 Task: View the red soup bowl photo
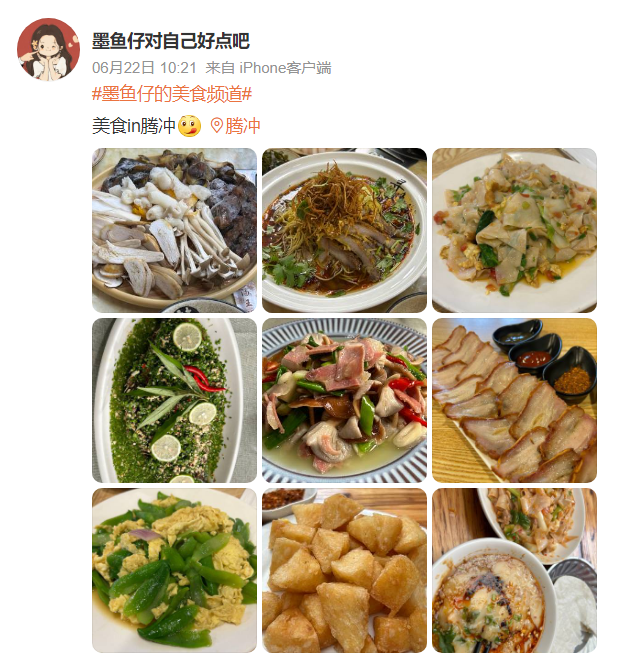[514, 570]
